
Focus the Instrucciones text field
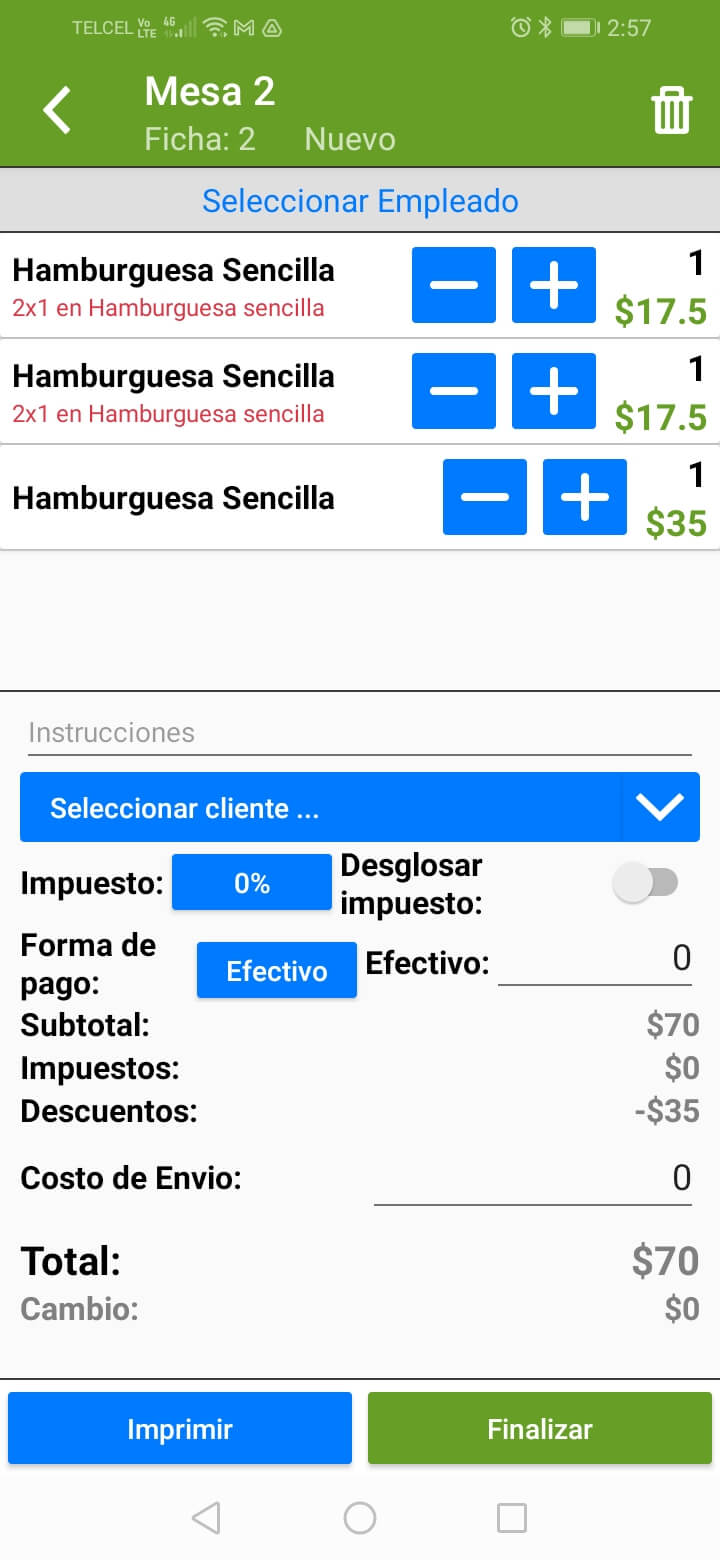(x=360, y=733)
